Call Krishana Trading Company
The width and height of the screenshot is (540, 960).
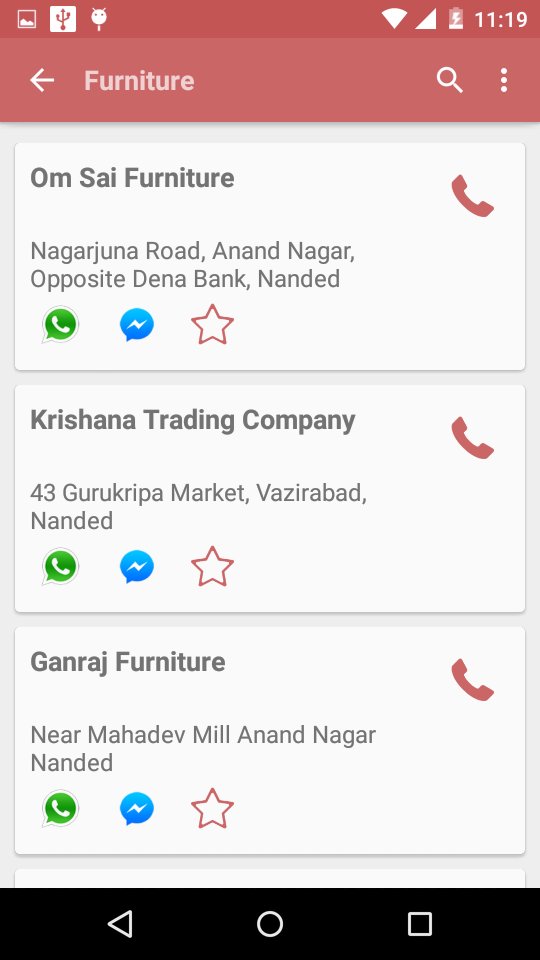[473, 438]
